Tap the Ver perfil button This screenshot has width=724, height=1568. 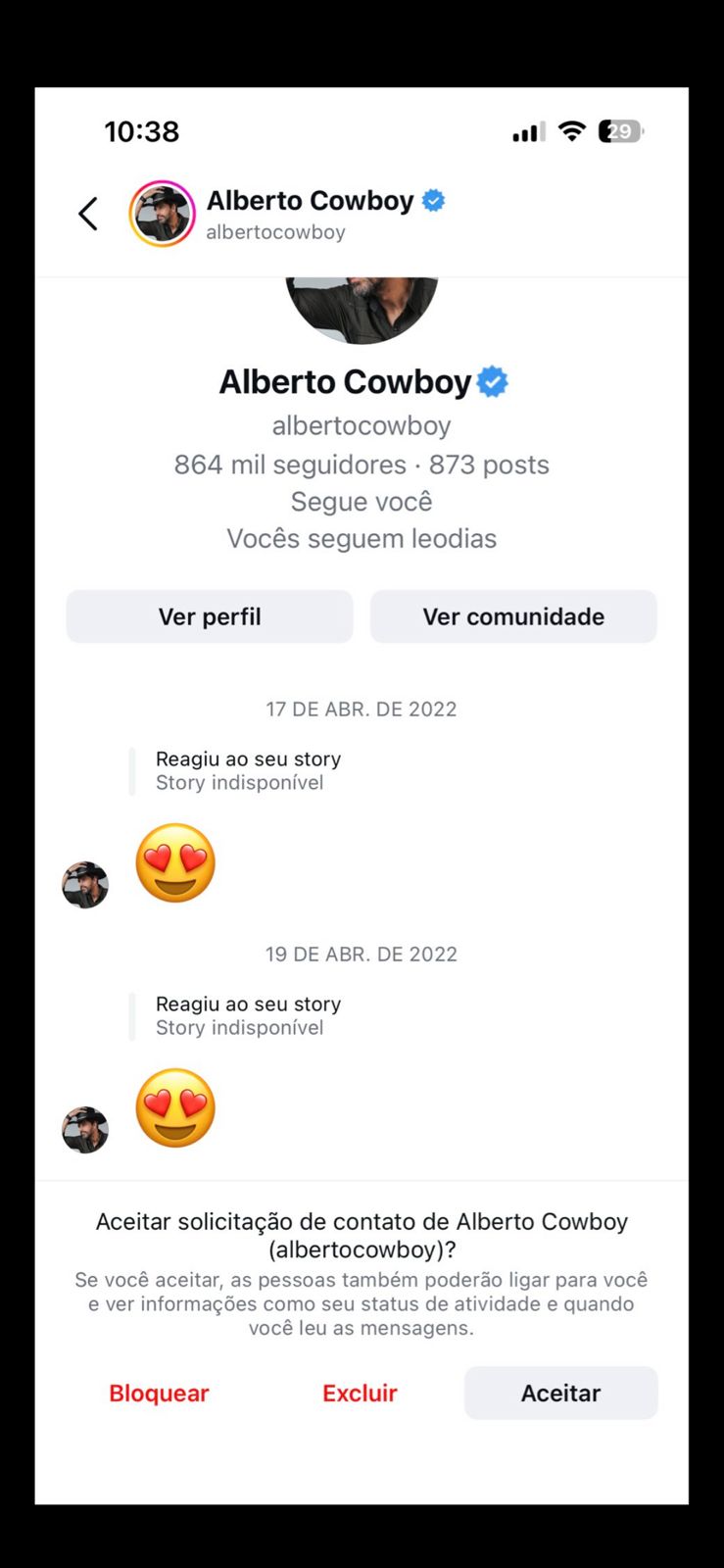click(x=210, y=616)
